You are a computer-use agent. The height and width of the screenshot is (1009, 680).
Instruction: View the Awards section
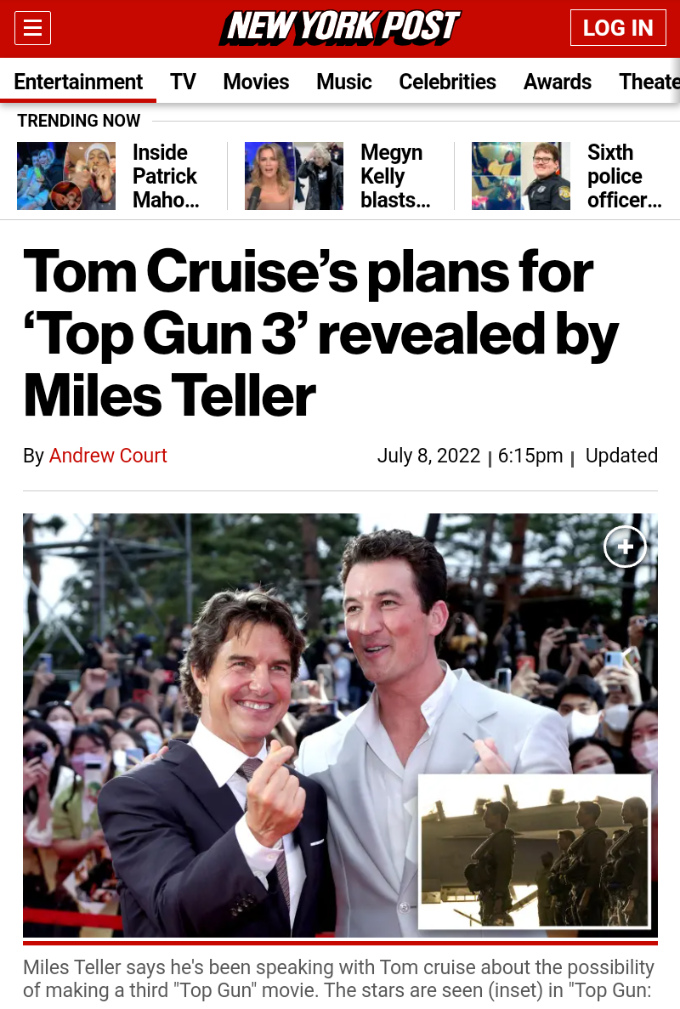(x=557, y=82)
